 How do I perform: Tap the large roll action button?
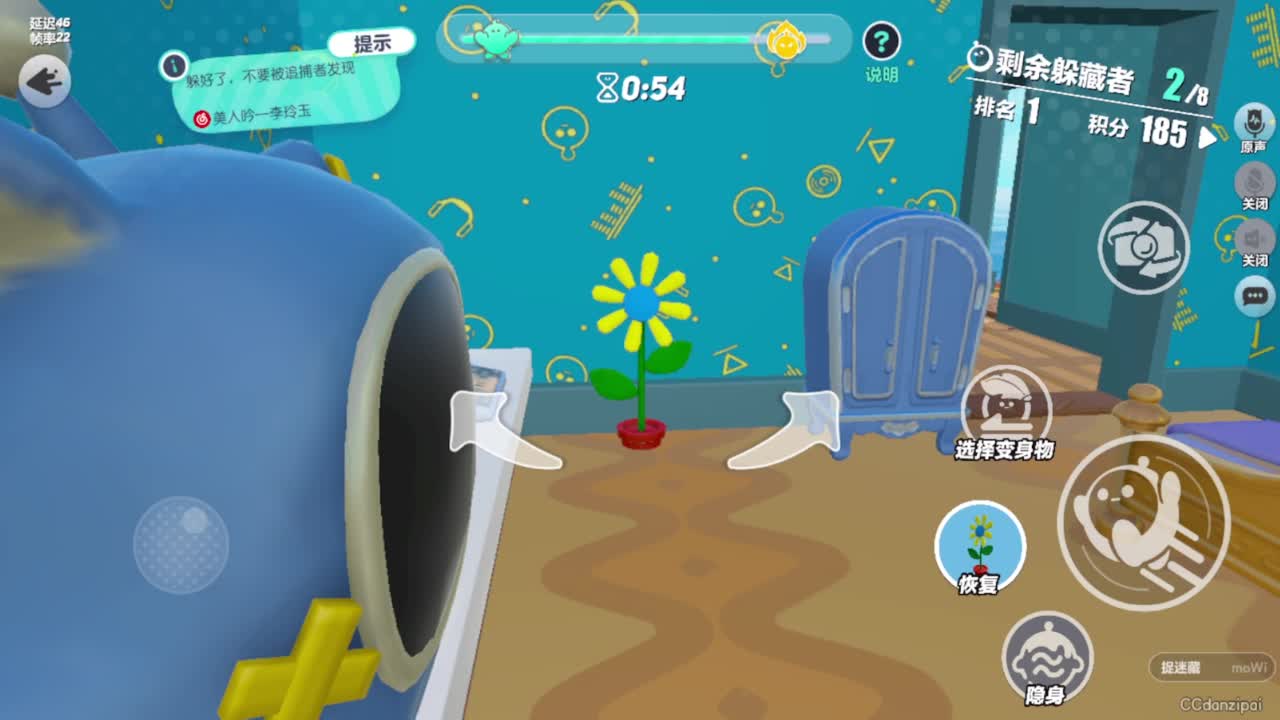tap(1143, 522)
